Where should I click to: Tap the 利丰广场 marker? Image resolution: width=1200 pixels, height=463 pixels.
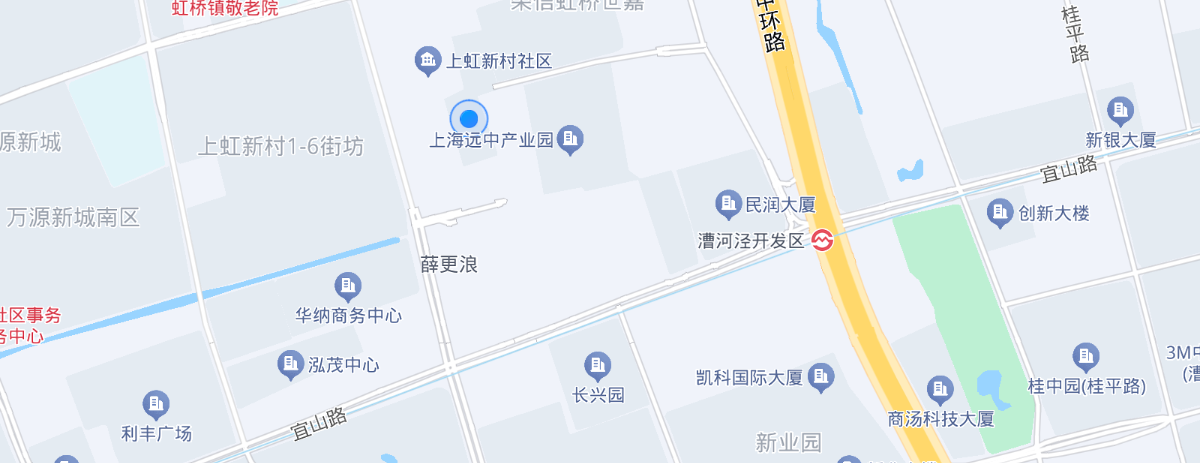(x=156, y=405)
